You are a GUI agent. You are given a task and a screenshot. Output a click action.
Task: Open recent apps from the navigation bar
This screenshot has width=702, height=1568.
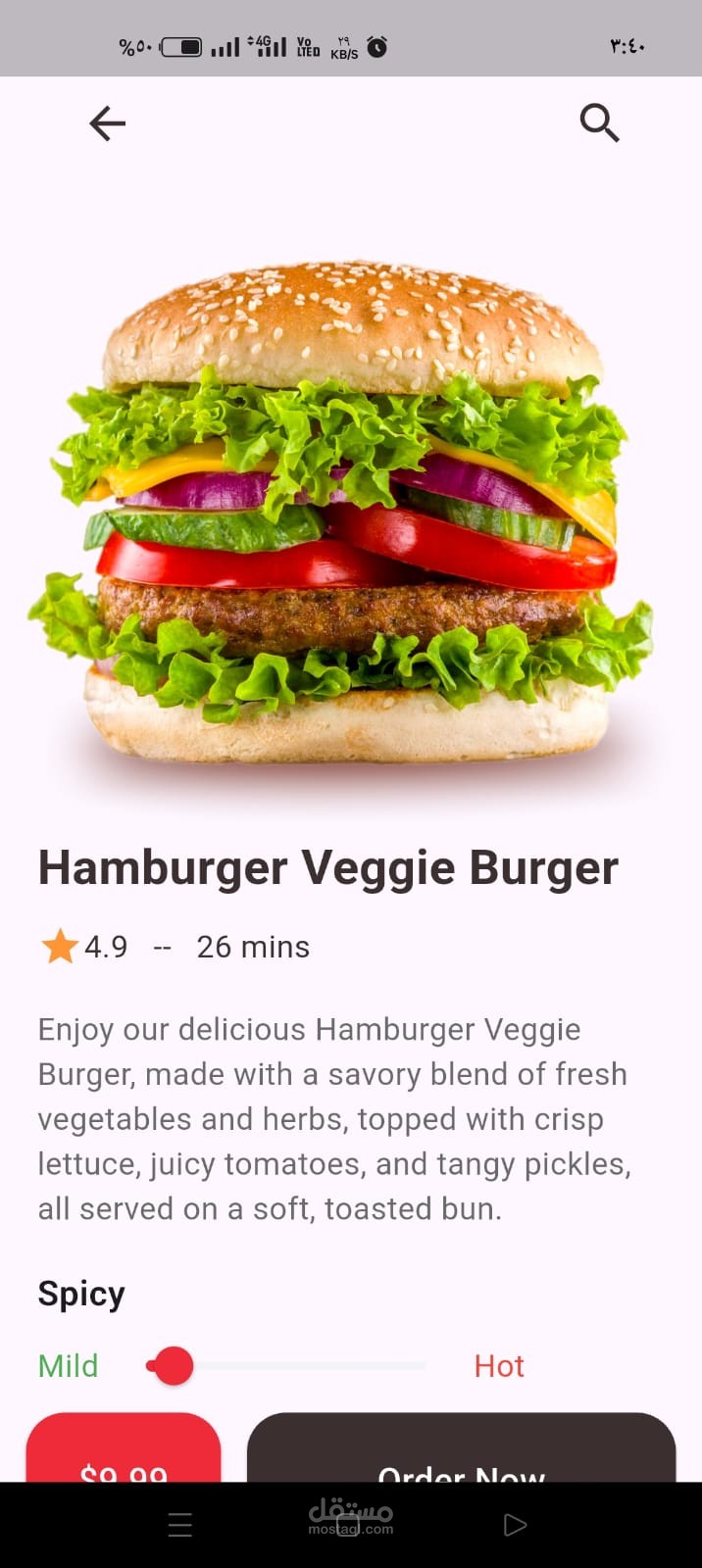pos(180,1525)
